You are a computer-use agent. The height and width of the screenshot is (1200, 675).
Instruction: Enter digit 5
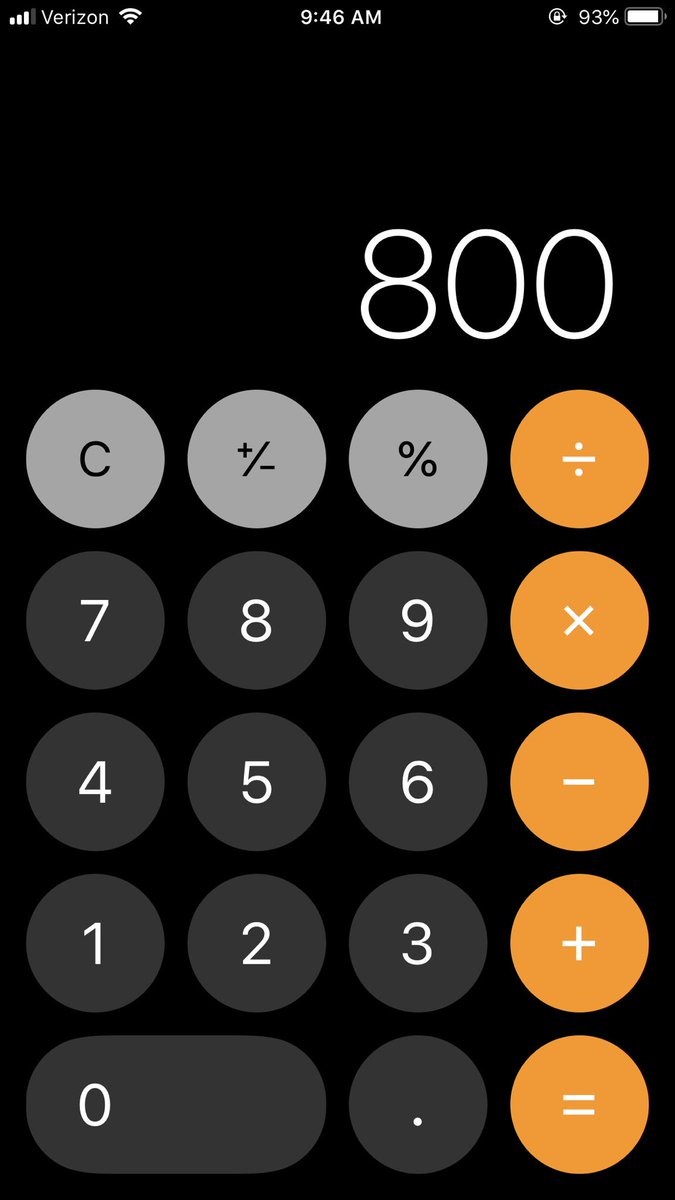pyautogui.click(x=257, y=782)
